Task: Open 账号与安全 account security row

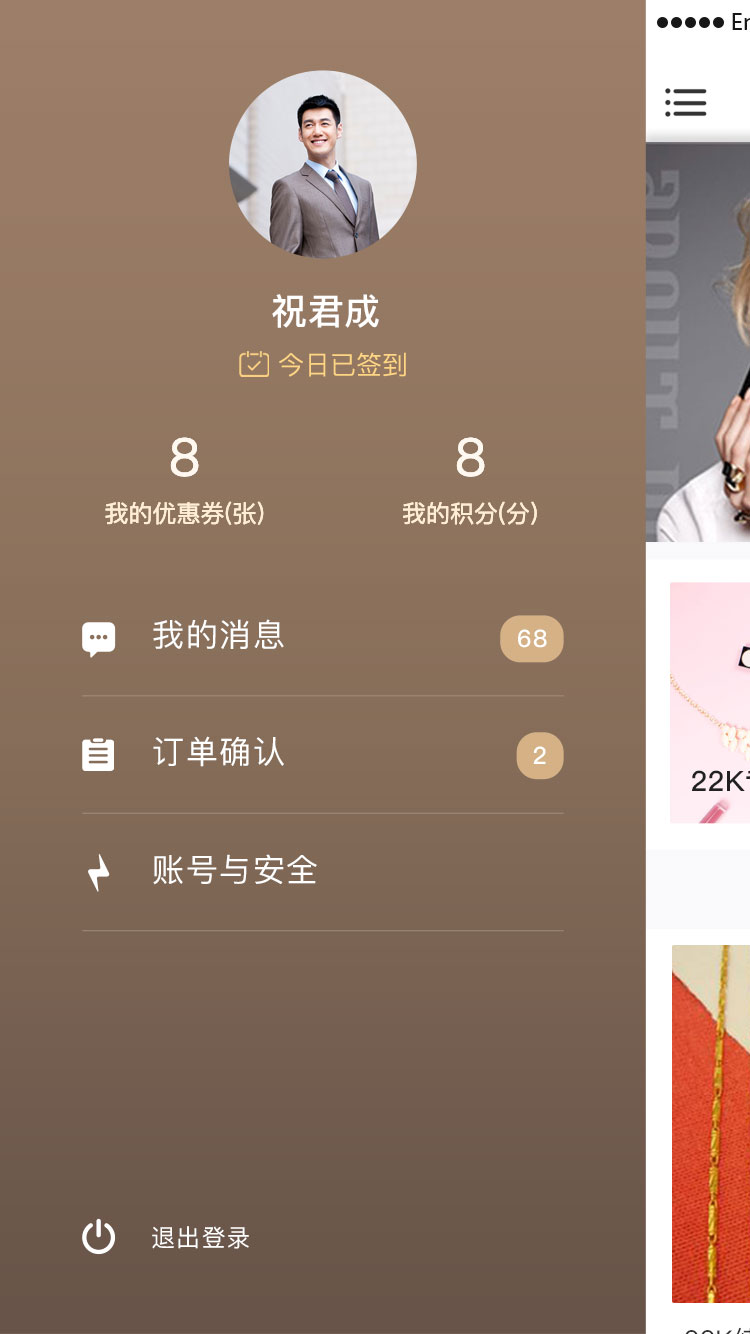Action: click(x=322, y=872)
